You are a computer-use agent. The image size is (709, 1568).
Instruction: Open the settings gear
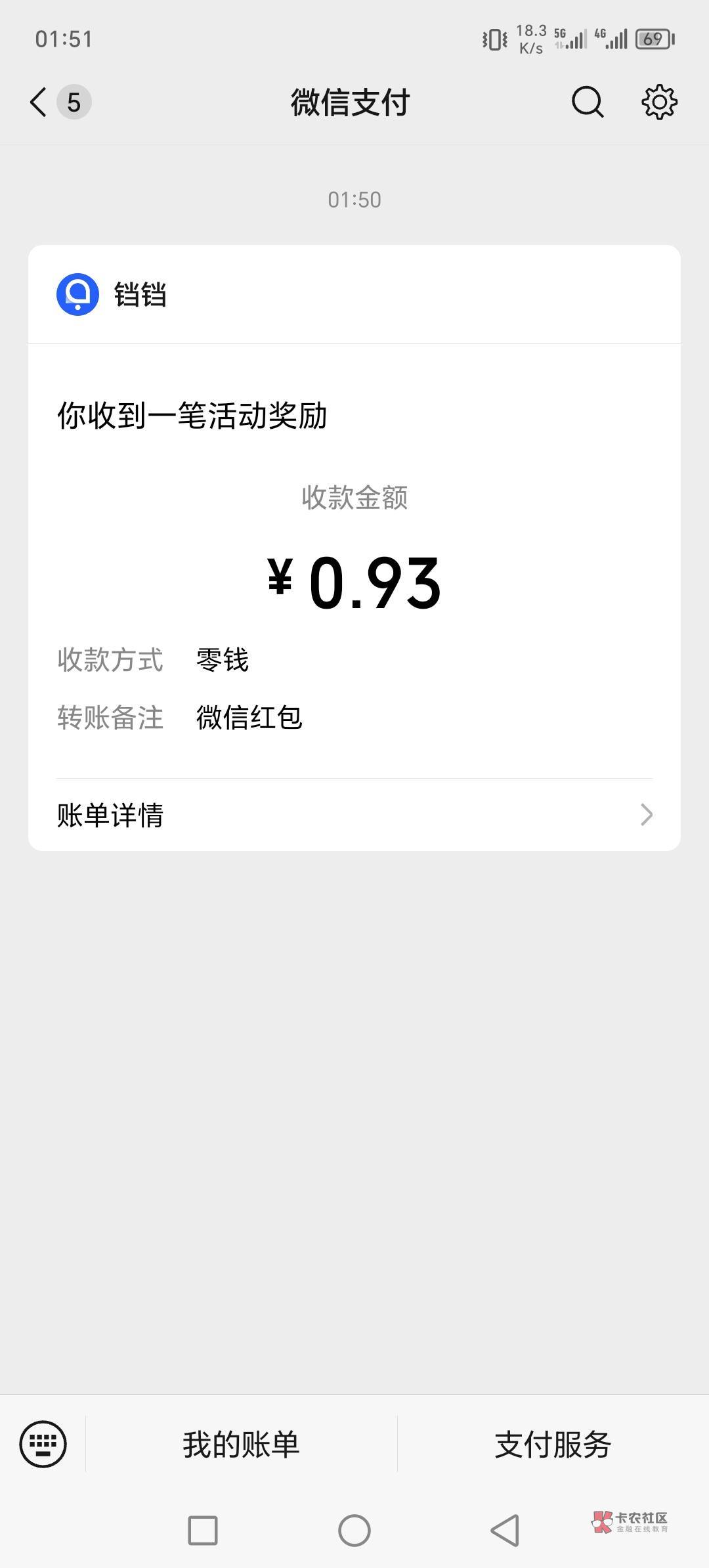tap(659, 102)
